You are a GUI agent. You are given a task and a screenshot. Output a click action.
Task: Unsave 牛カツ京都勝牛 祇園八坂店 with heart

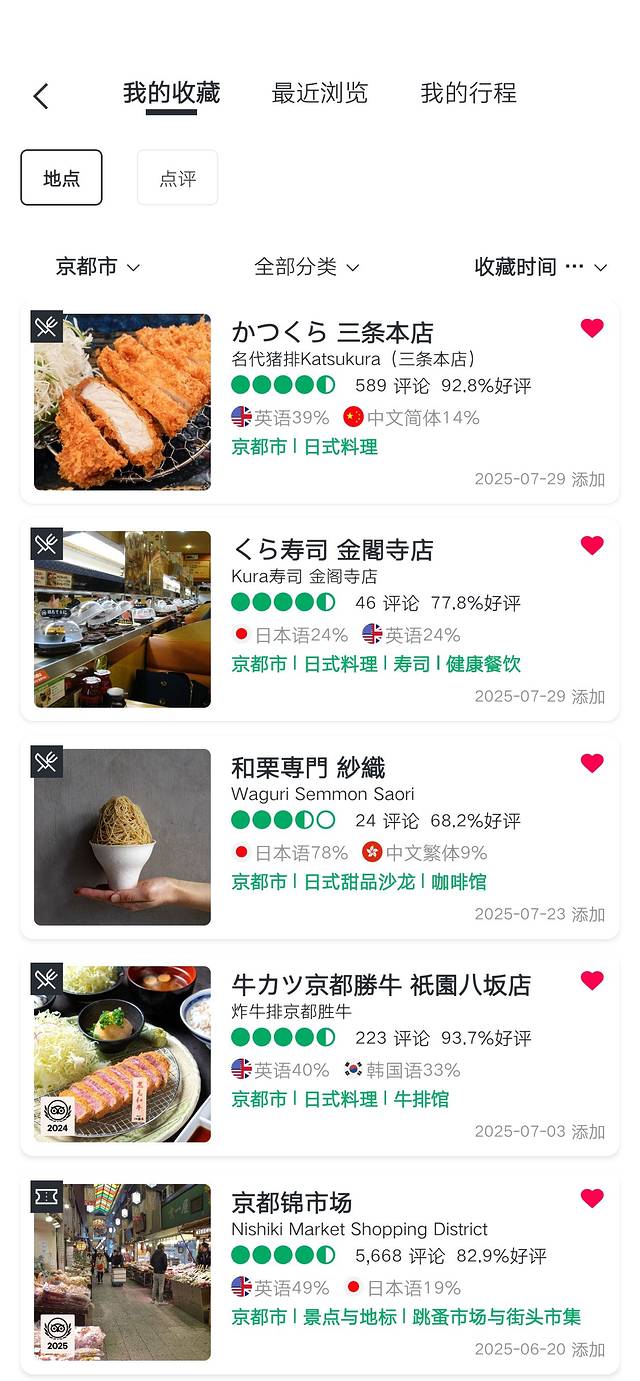(592, 980)
